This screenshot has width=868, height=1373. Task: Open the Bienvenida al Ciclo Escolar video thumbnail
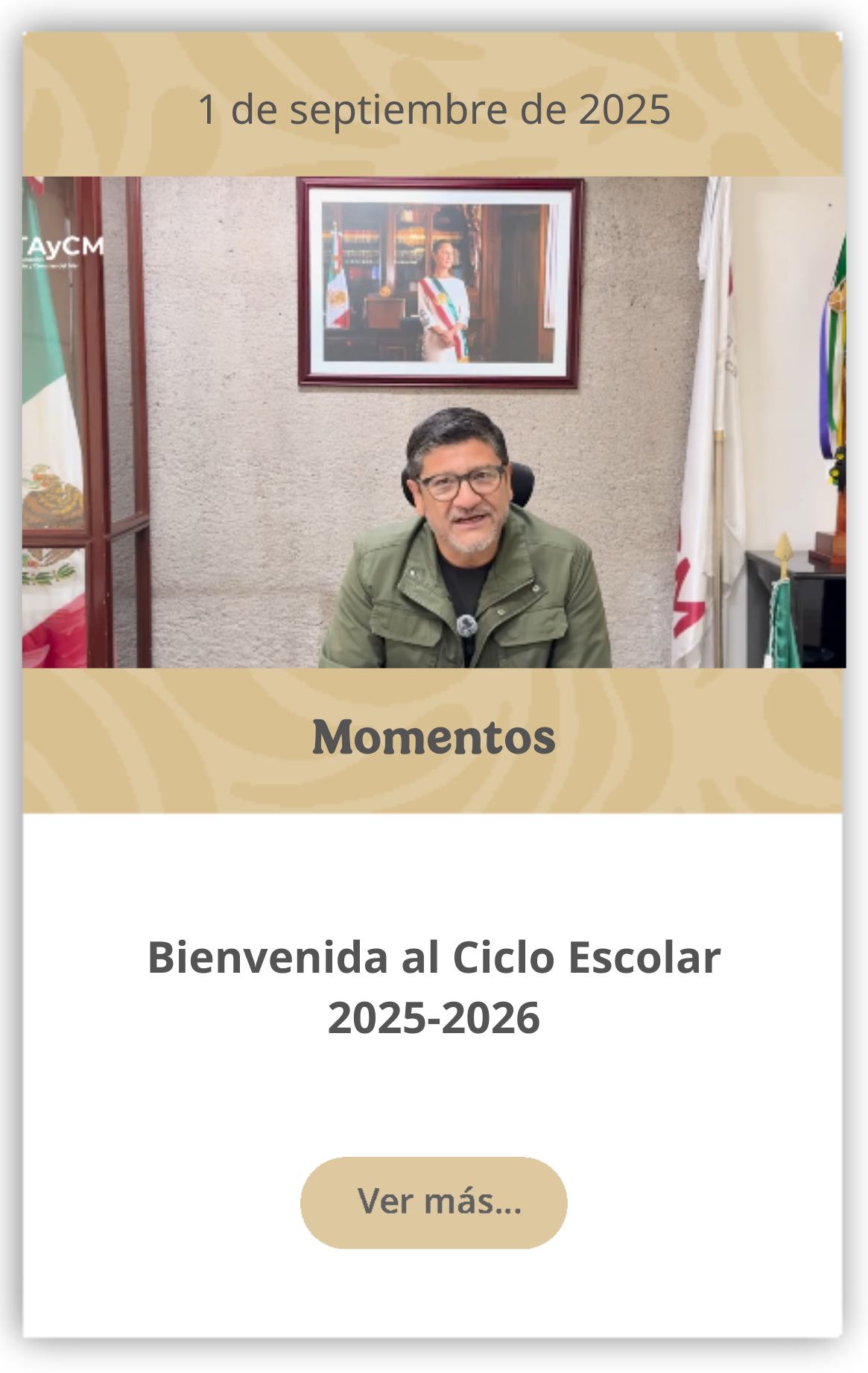[434, 422]
